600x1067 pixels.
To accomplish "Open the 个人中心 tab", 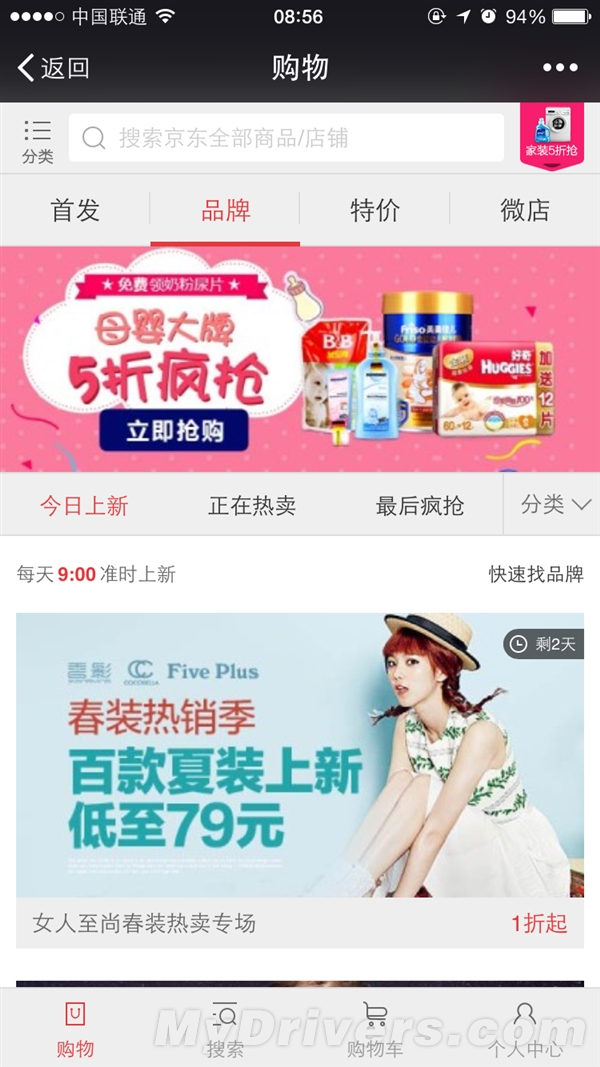I will pyautogui.click(x=525, y=1030).
